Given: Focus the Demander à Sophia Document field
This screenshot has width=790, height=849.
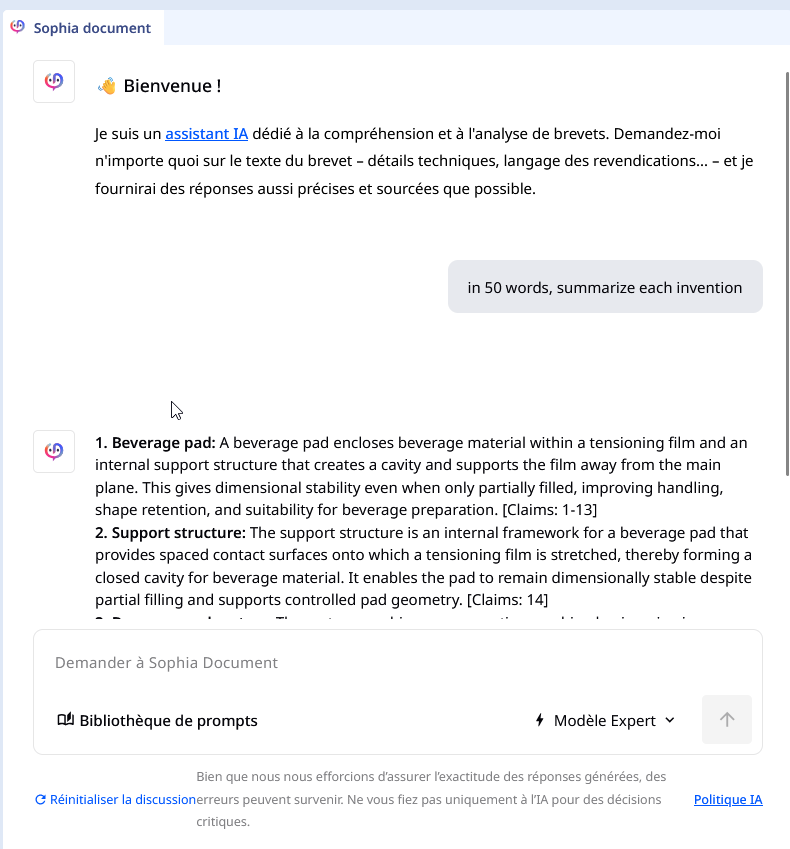Looking at the screenshot, I should (x=397, y=663).
